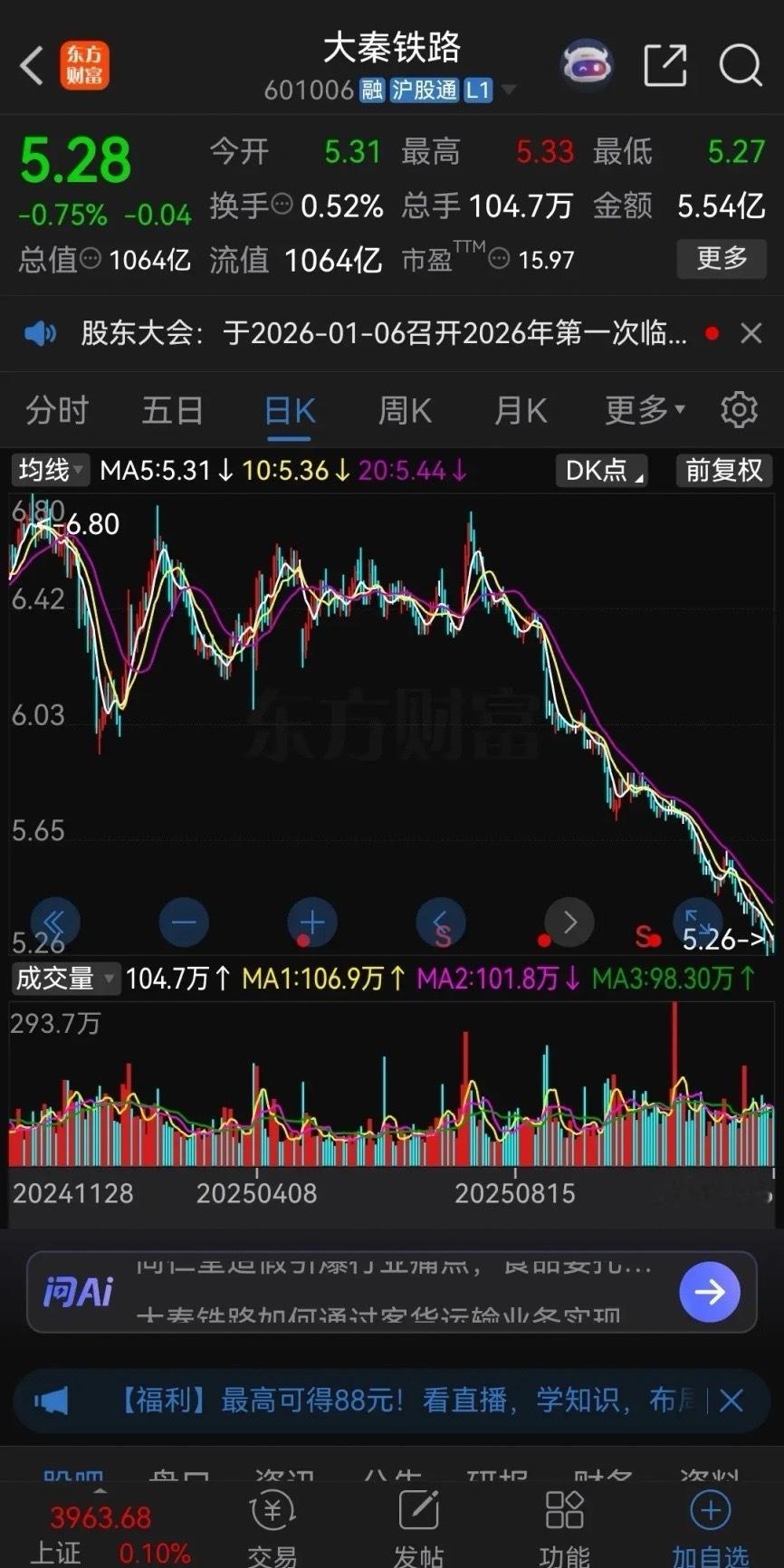Click the back arrow at top left
Image resolution: width=784 pixels, height=1568 pixels.
tap(32, 66)
